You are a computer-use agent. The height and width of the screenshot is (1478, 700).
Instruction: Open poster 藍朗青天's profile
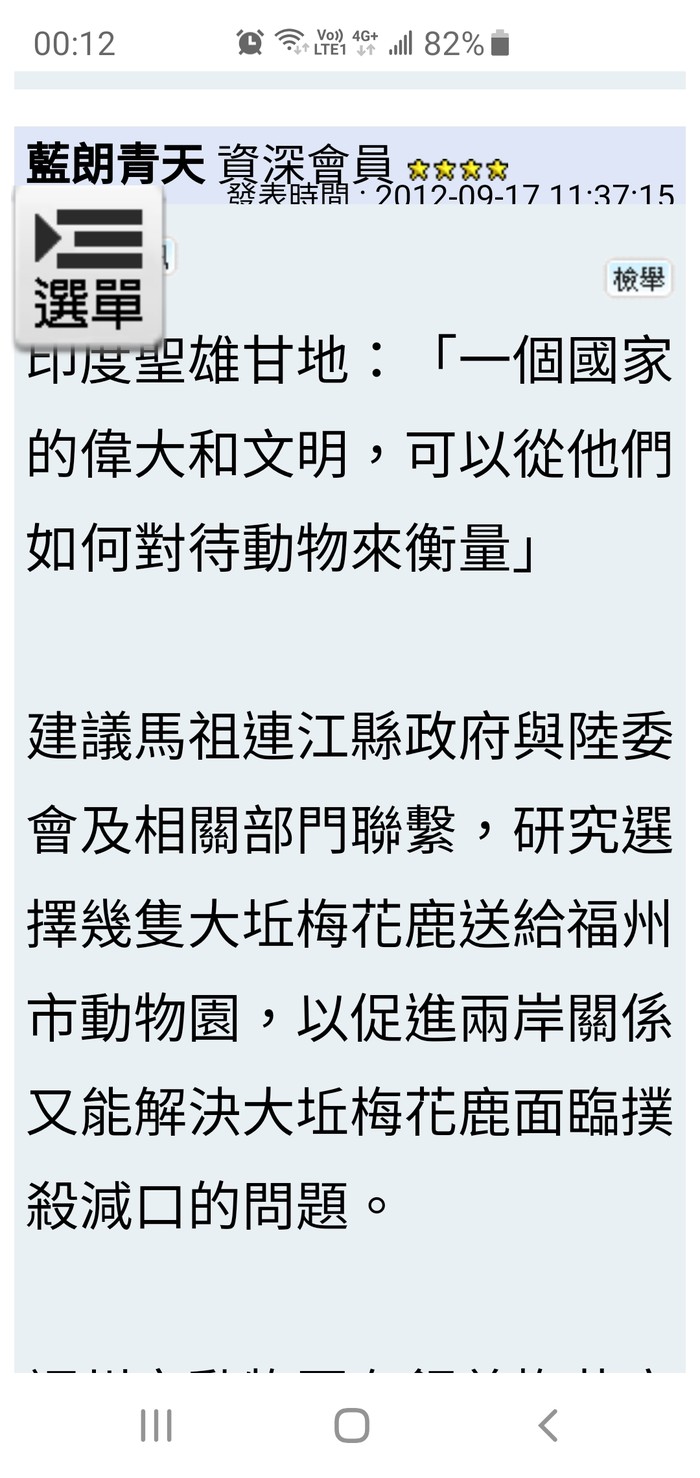[115, 163]
